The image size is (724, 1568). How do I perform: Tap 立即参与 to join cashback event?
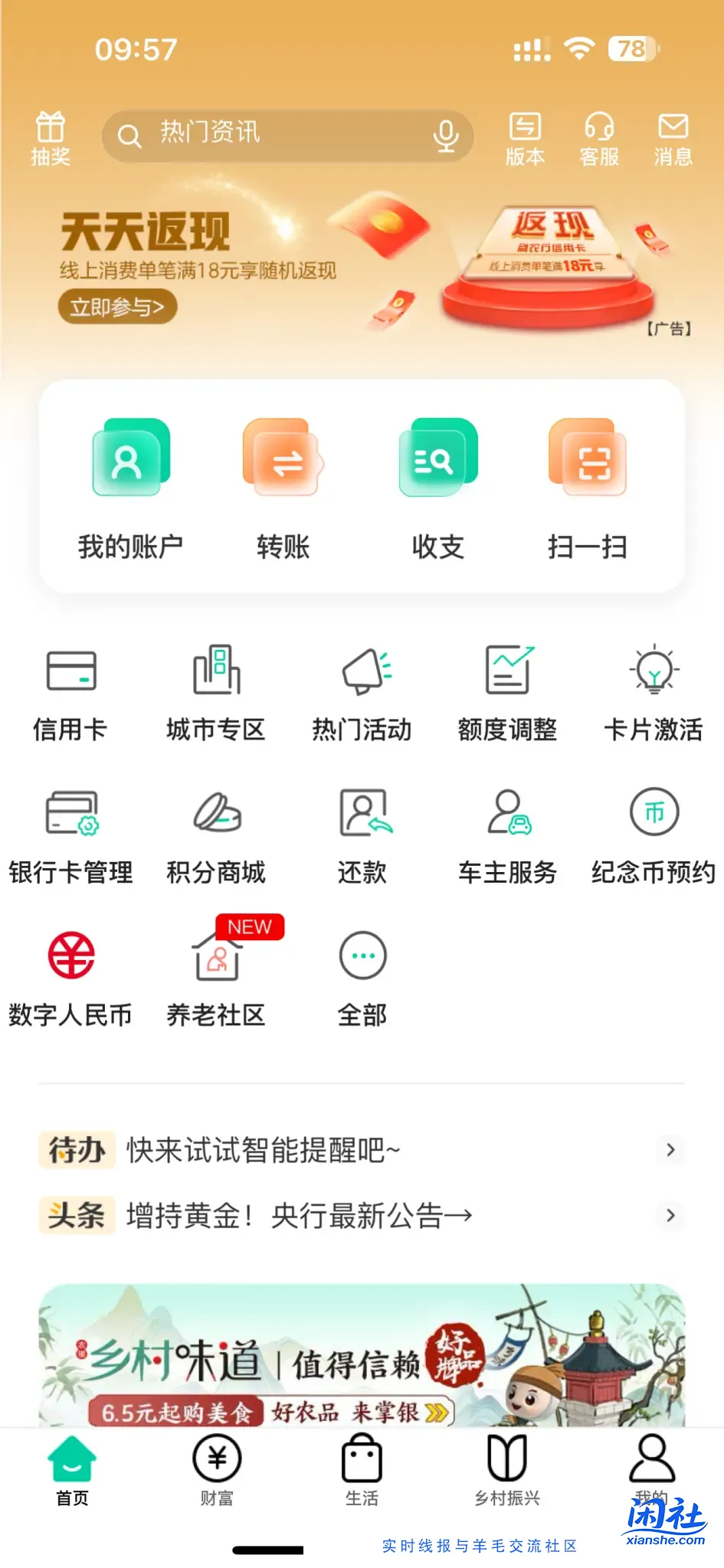117,305
